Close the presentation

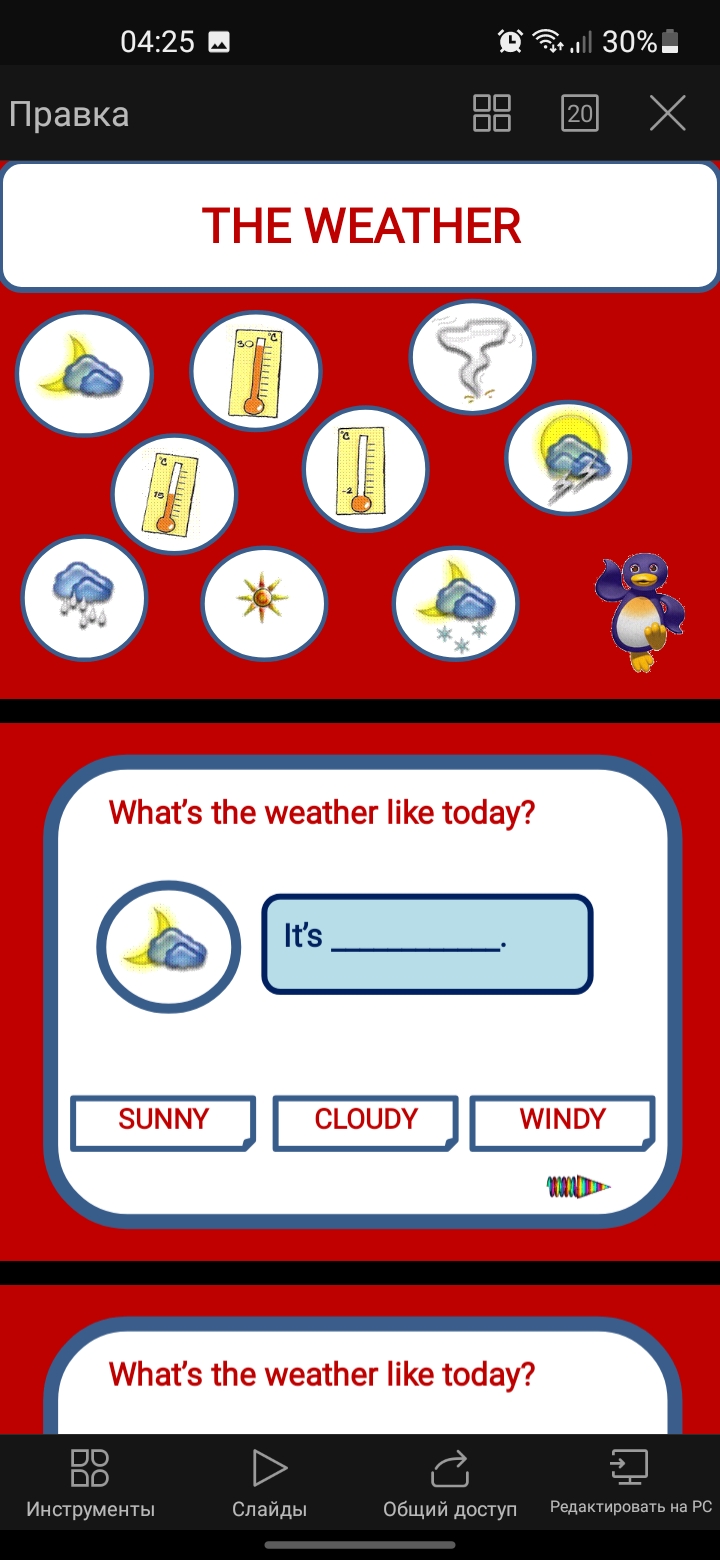667,114
